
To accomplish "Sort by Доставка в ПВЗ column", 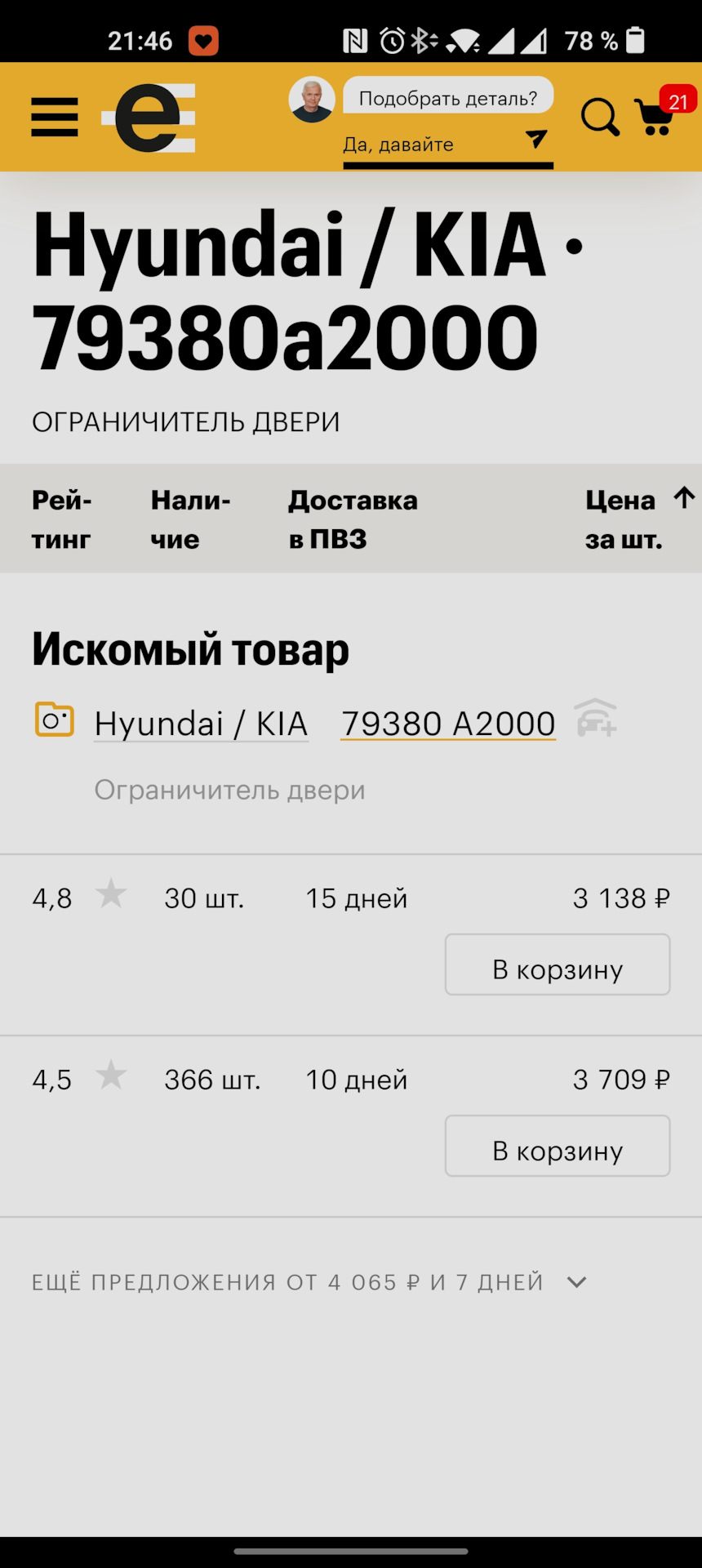I will click(353, 519).
